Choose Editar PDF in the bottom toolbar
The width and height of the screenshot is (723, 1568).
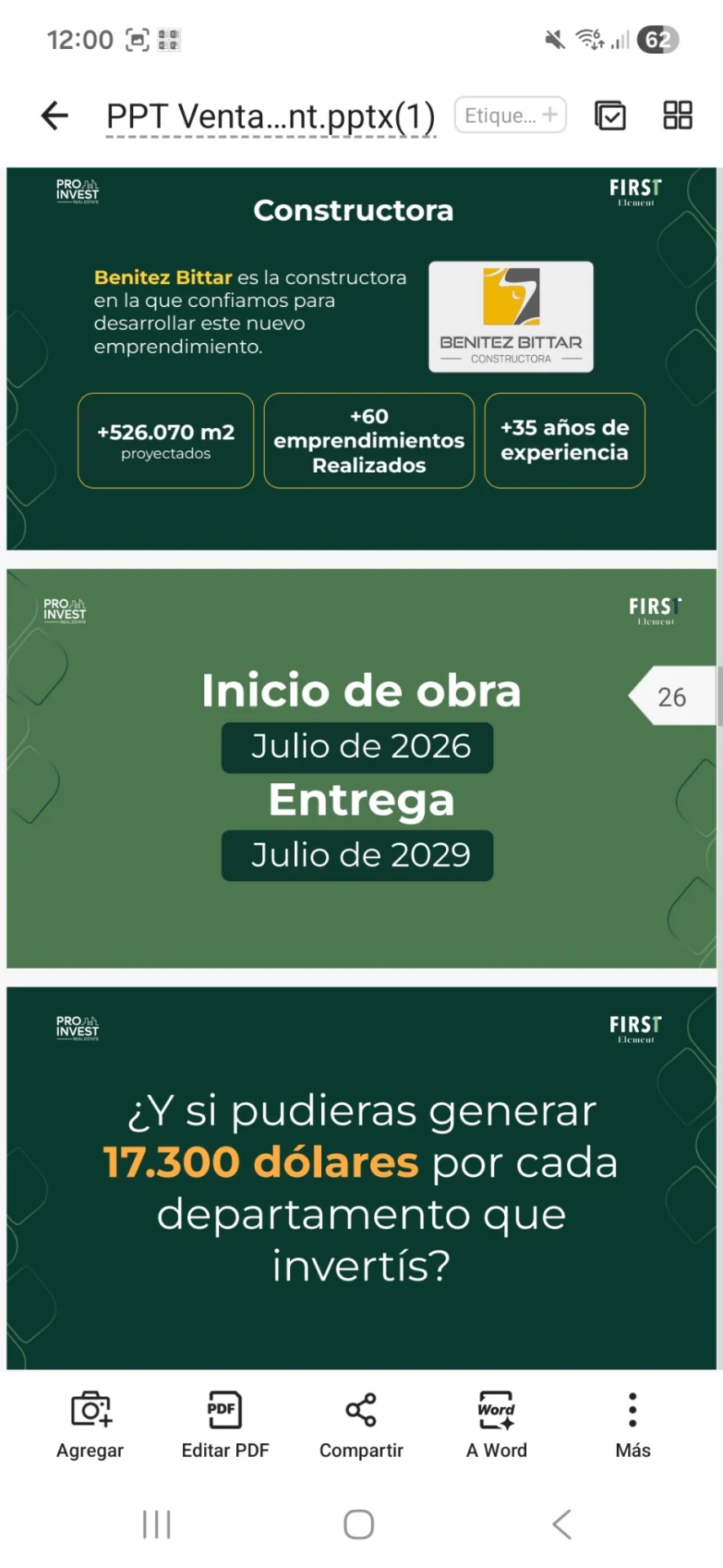point(225,1425)
